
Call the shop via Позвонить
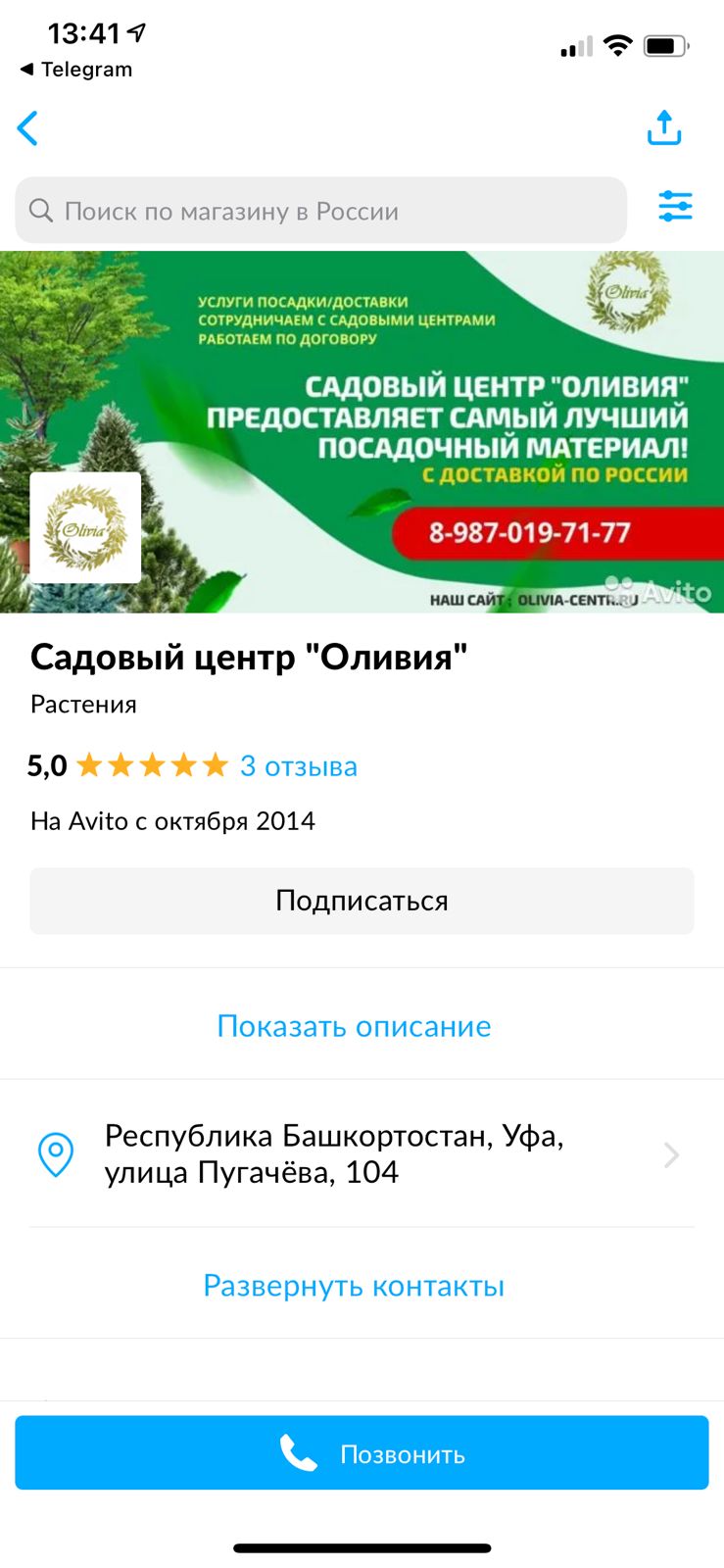[x=362, y=1453]
